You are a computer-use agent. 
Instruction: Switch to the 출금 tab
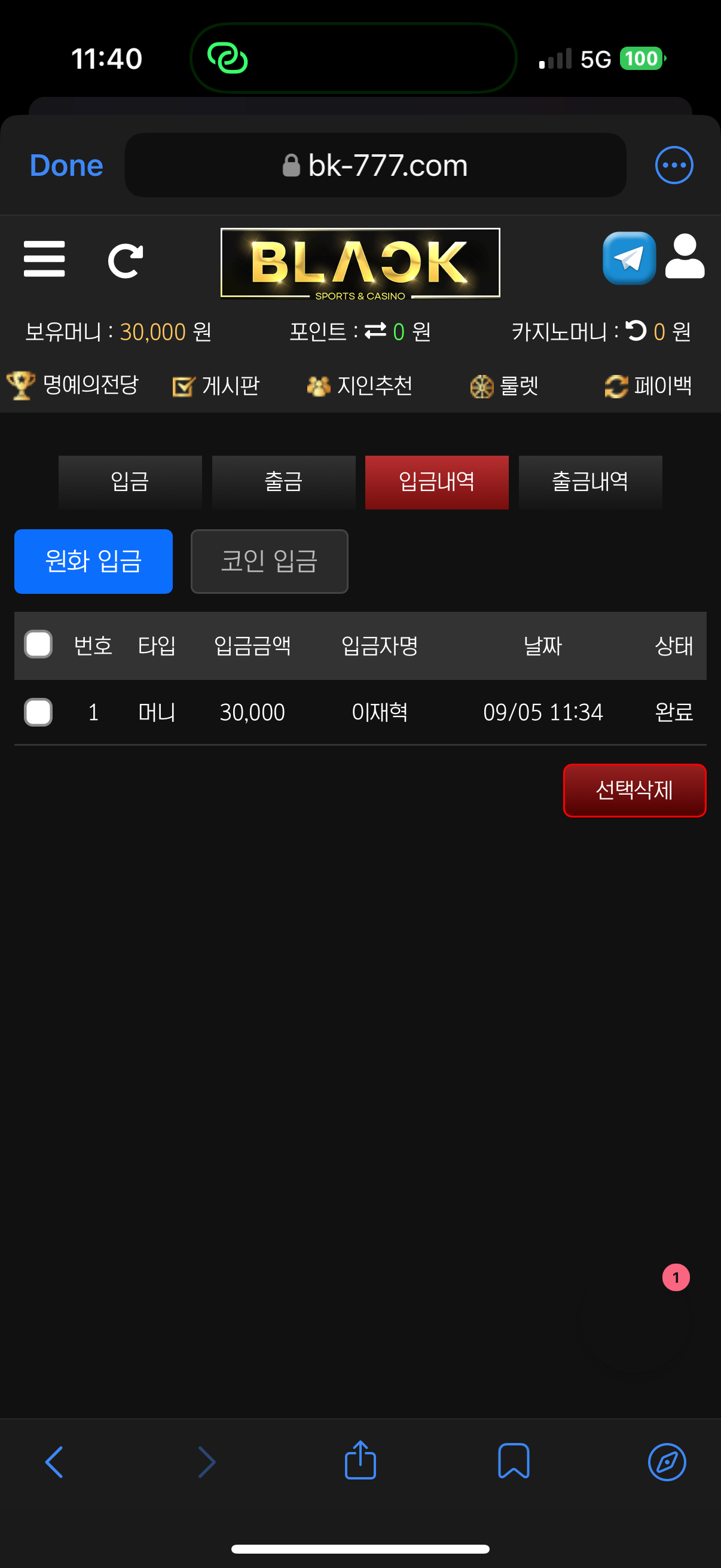point(283,481)
